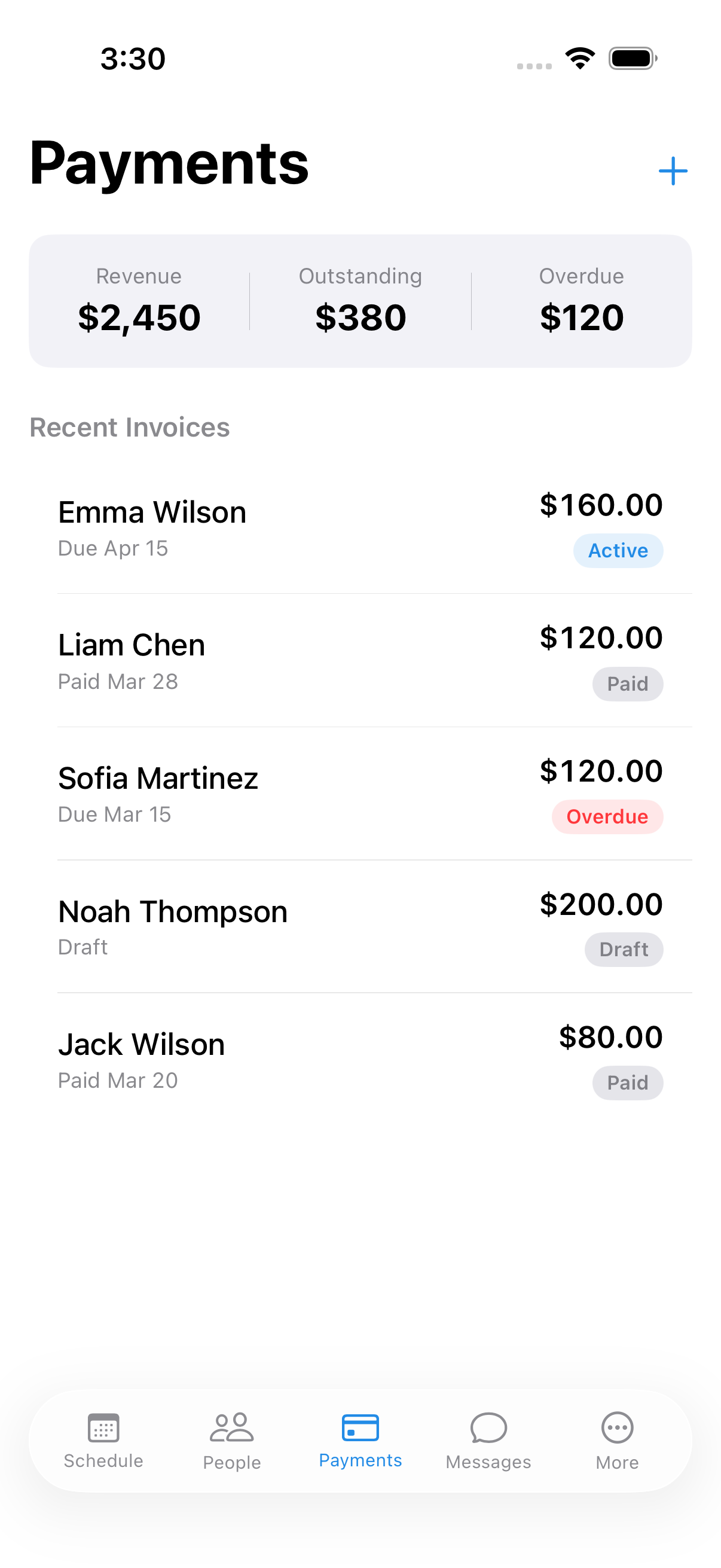Image resolution: width=721 pixels, height=1568 pixels.
Task: Tap the Revenue total amount
Action: pos(139,316)
